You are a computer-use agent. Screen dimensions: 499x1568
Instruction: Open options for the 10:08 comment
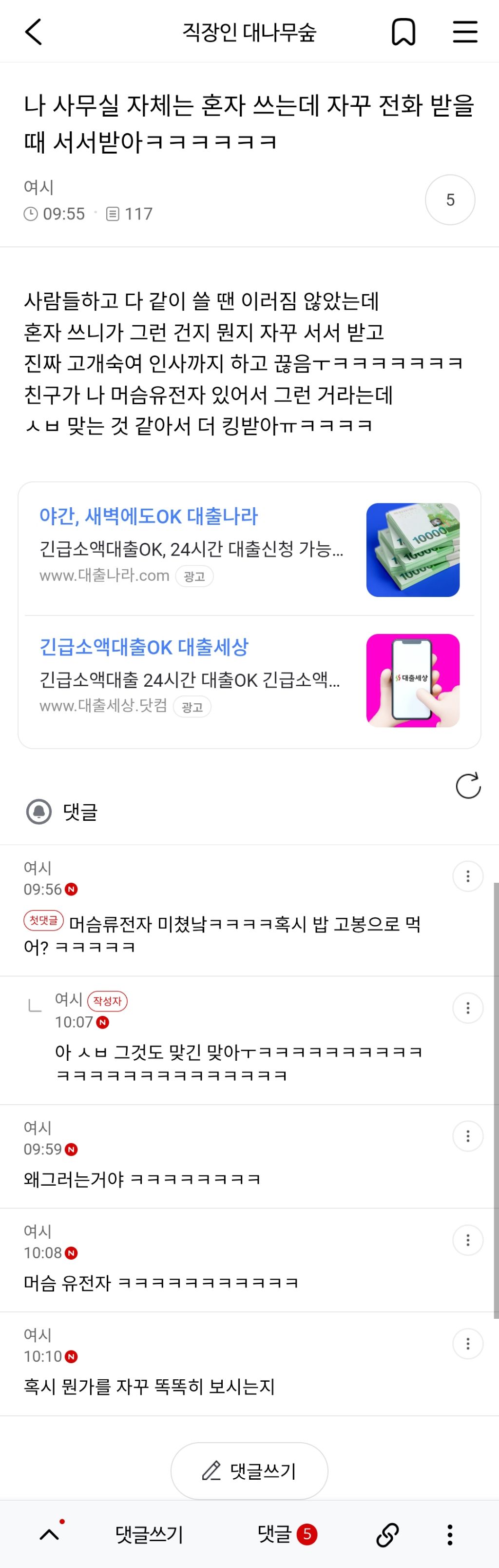[x=467, y=1240]
